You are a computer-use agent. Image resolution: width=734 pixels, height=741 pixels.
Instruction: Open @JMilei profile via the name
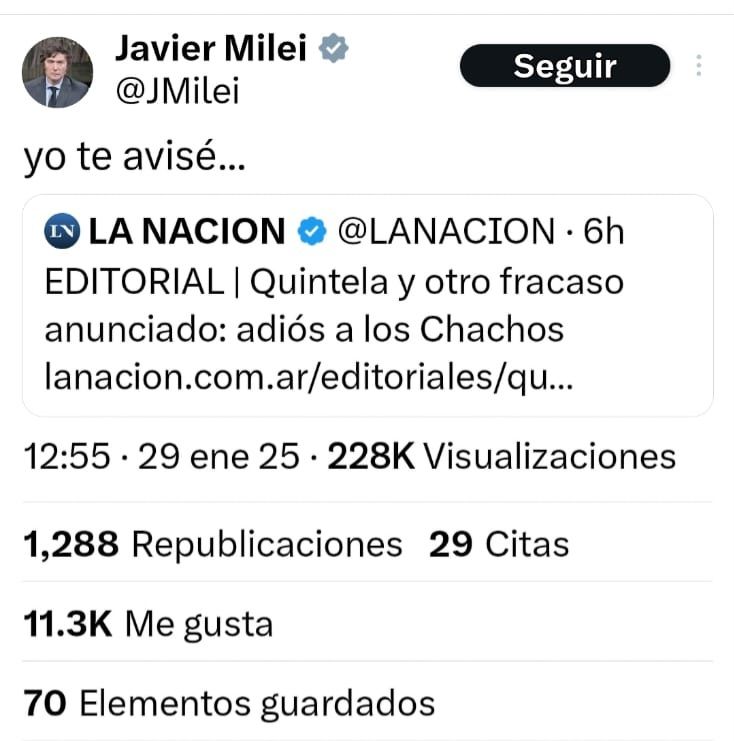(x=212, y=48)
